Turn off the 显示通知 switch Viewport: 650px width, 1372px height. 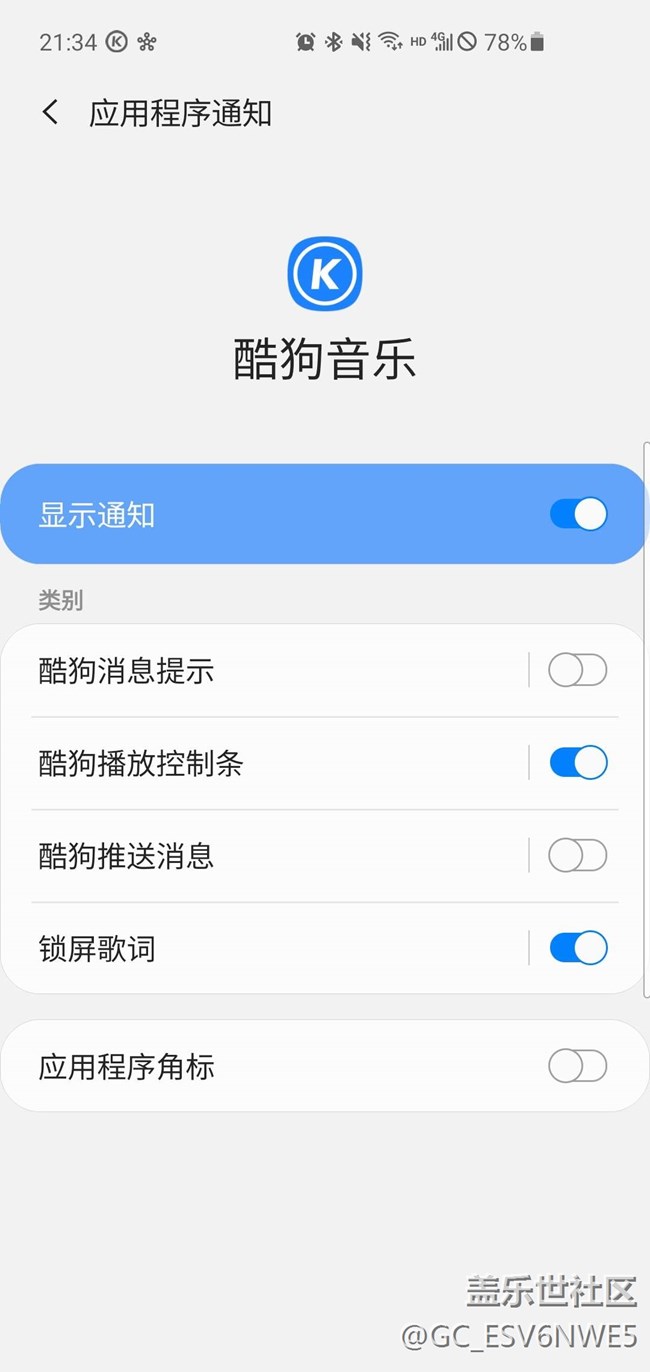(x=578, y=515)
